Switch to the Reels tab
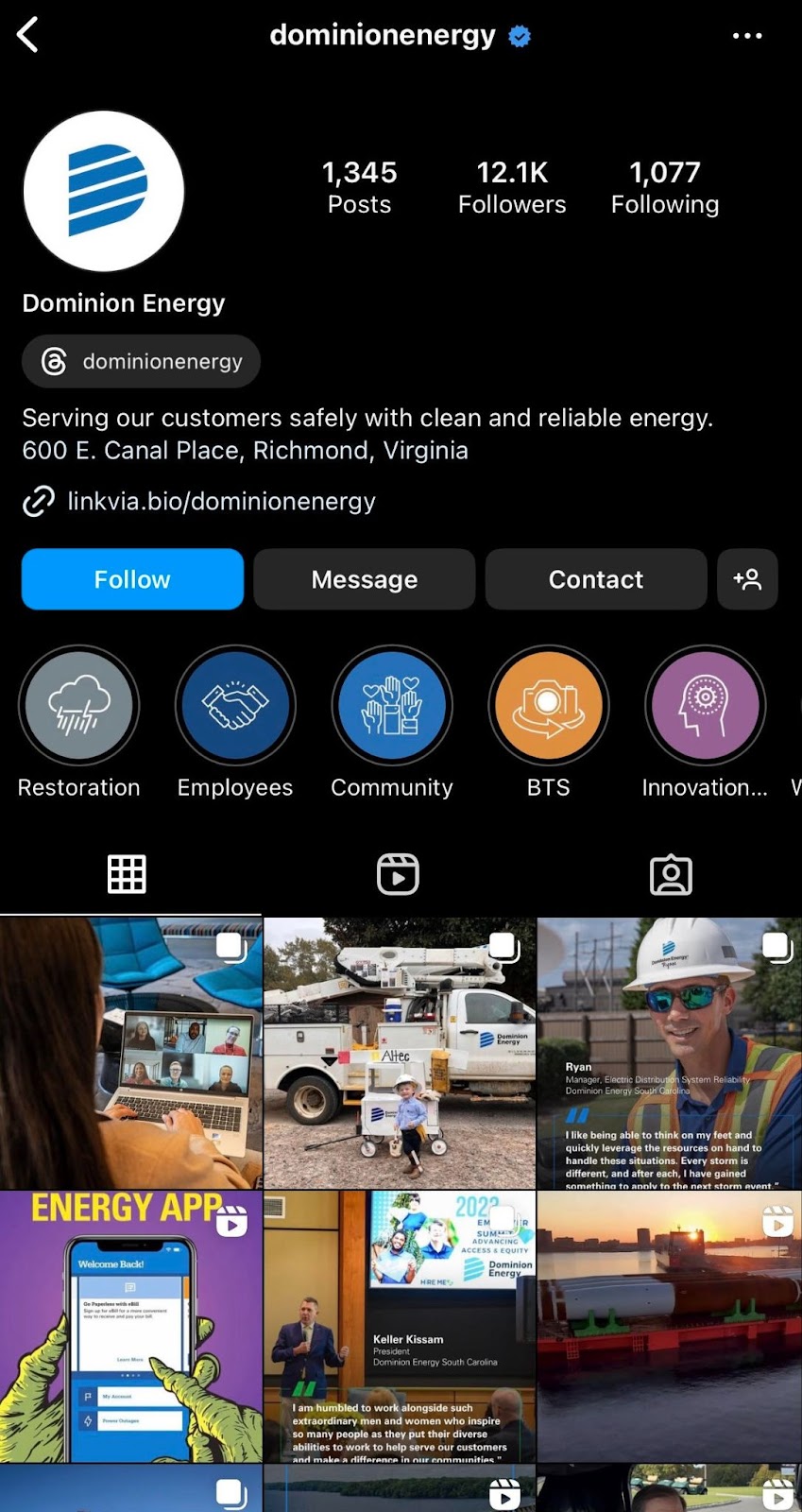 click(398, 874)
